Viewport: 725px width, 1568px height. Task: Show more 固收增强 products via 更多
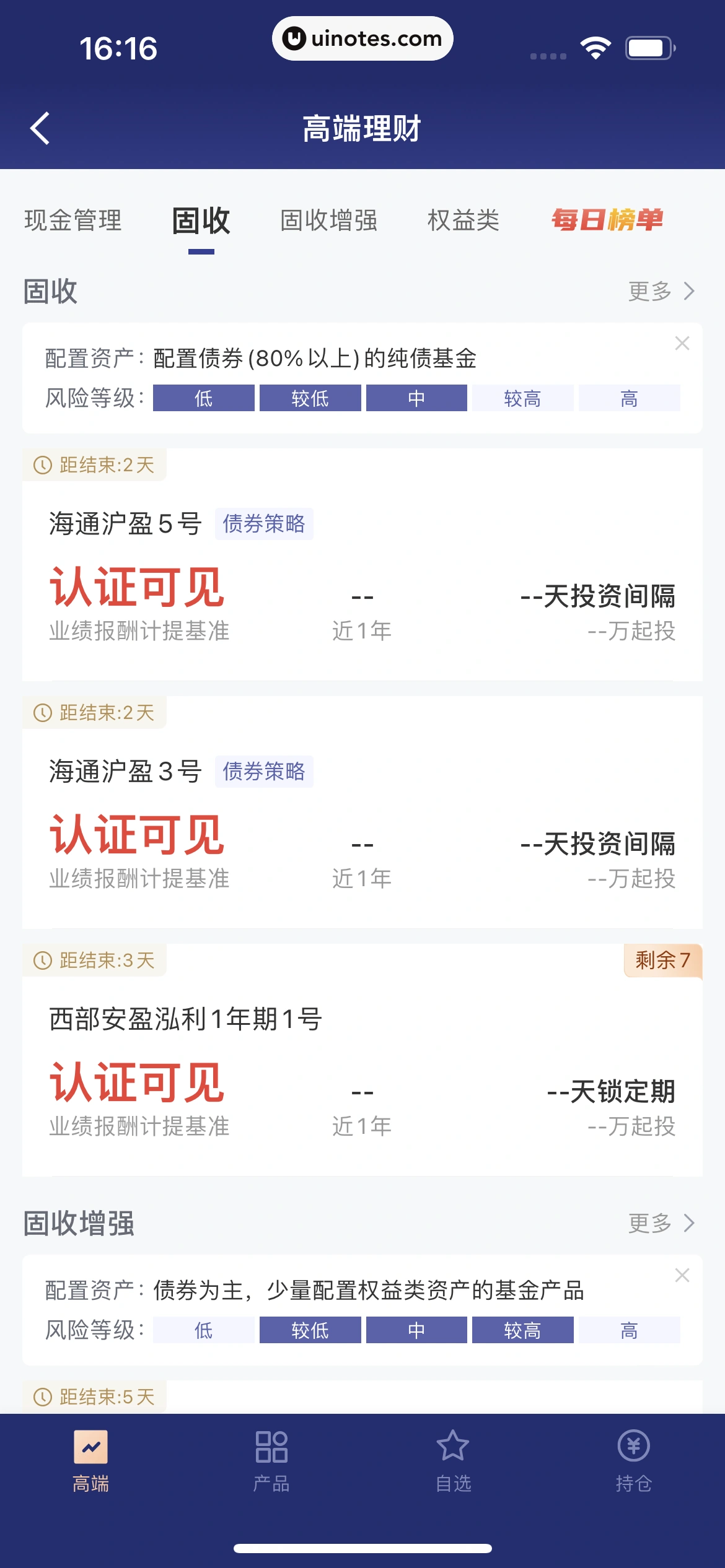tap(661, 1223)
